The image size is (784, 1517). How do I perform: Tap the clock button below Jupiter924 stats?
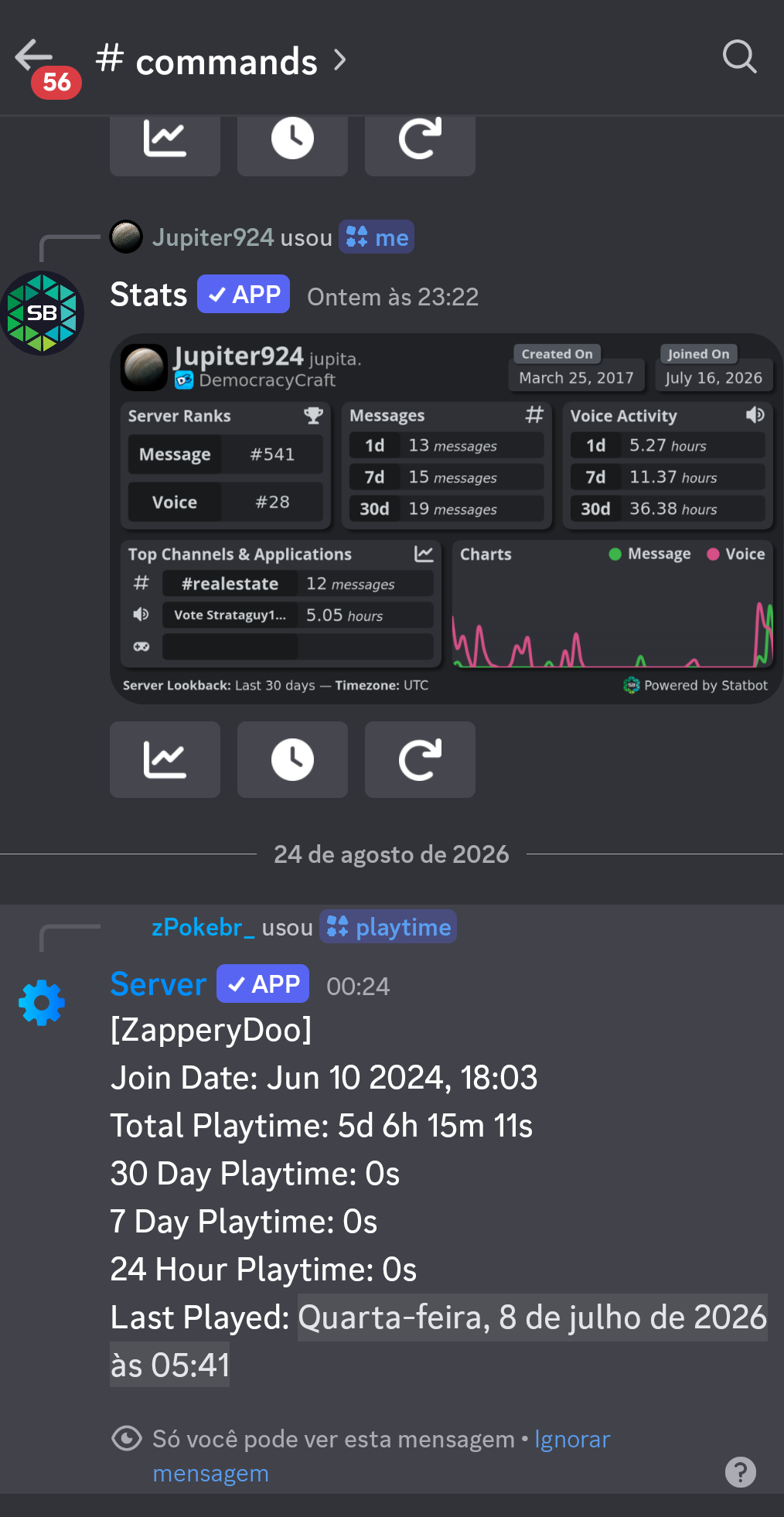[x=292, y=759]
